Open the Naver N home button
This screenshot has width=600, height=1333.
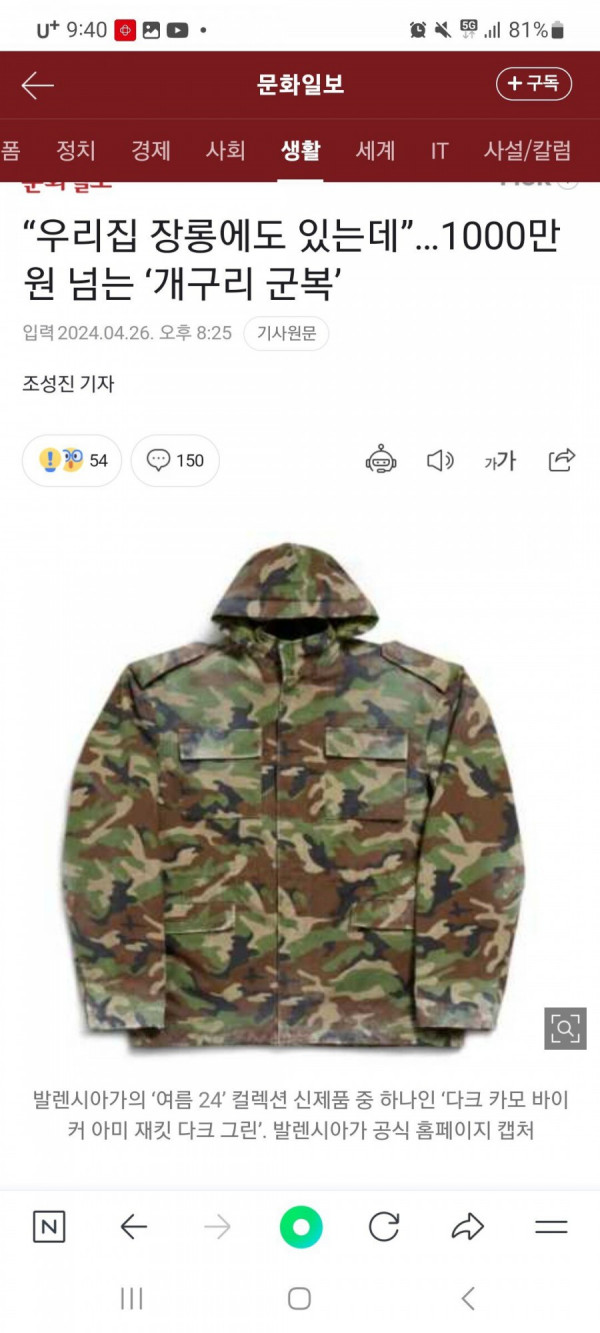[49, 1227]
